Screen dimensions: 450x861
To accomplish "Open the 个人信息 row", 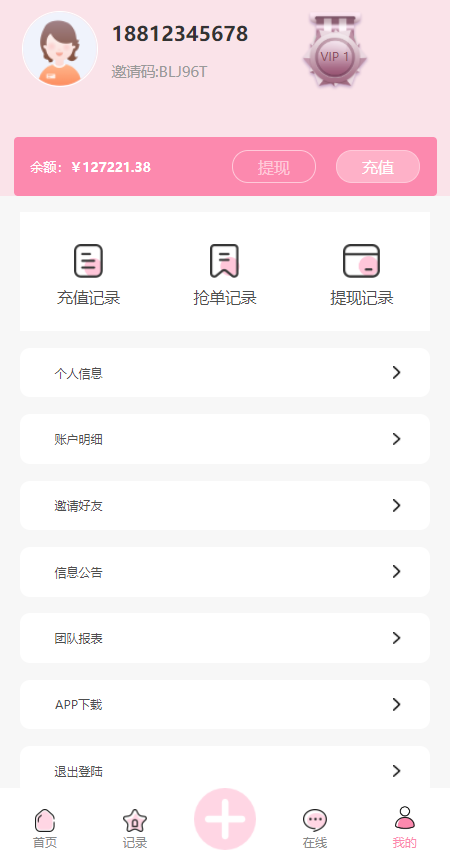I will click(225, 372).
